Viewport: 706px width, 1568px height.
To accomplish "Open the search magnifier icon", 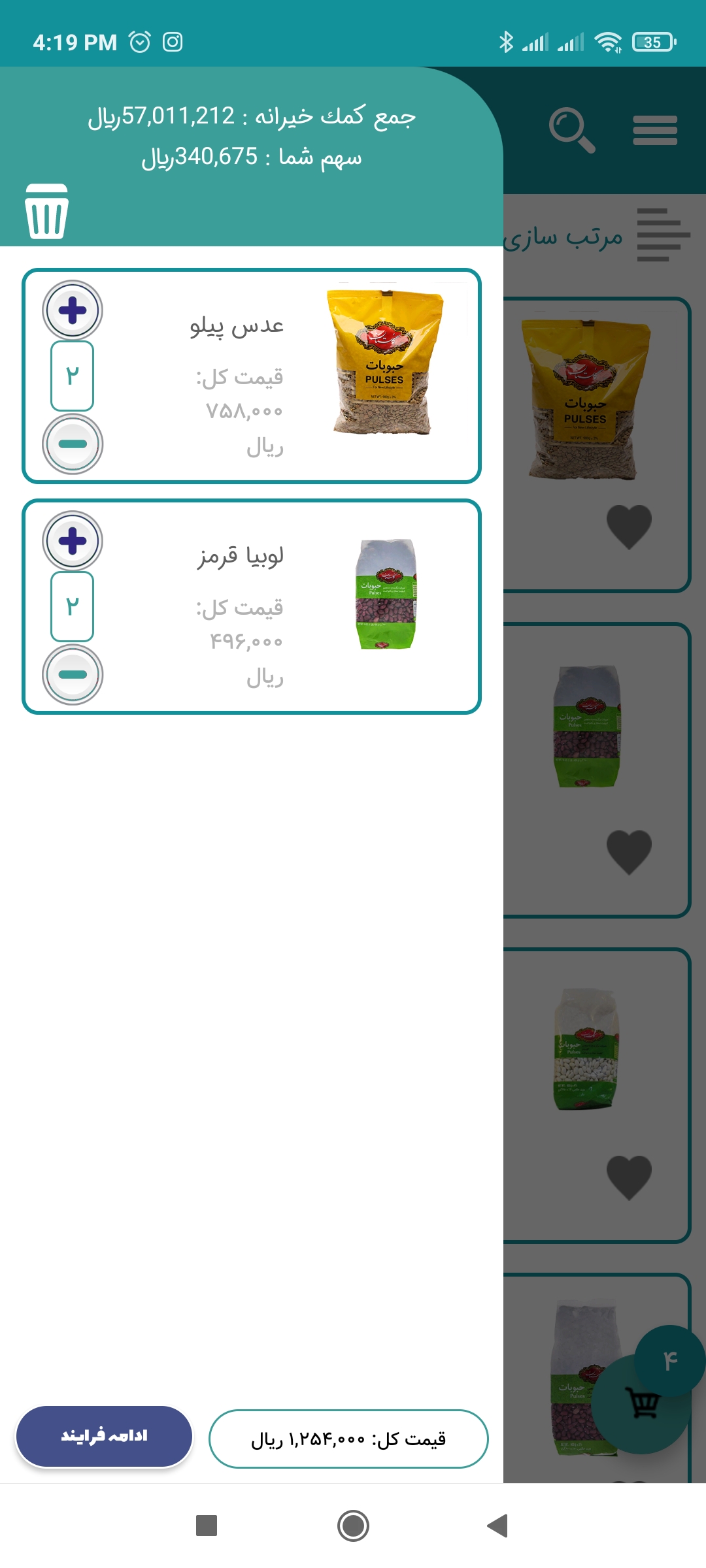I will [x=571, y=130].
